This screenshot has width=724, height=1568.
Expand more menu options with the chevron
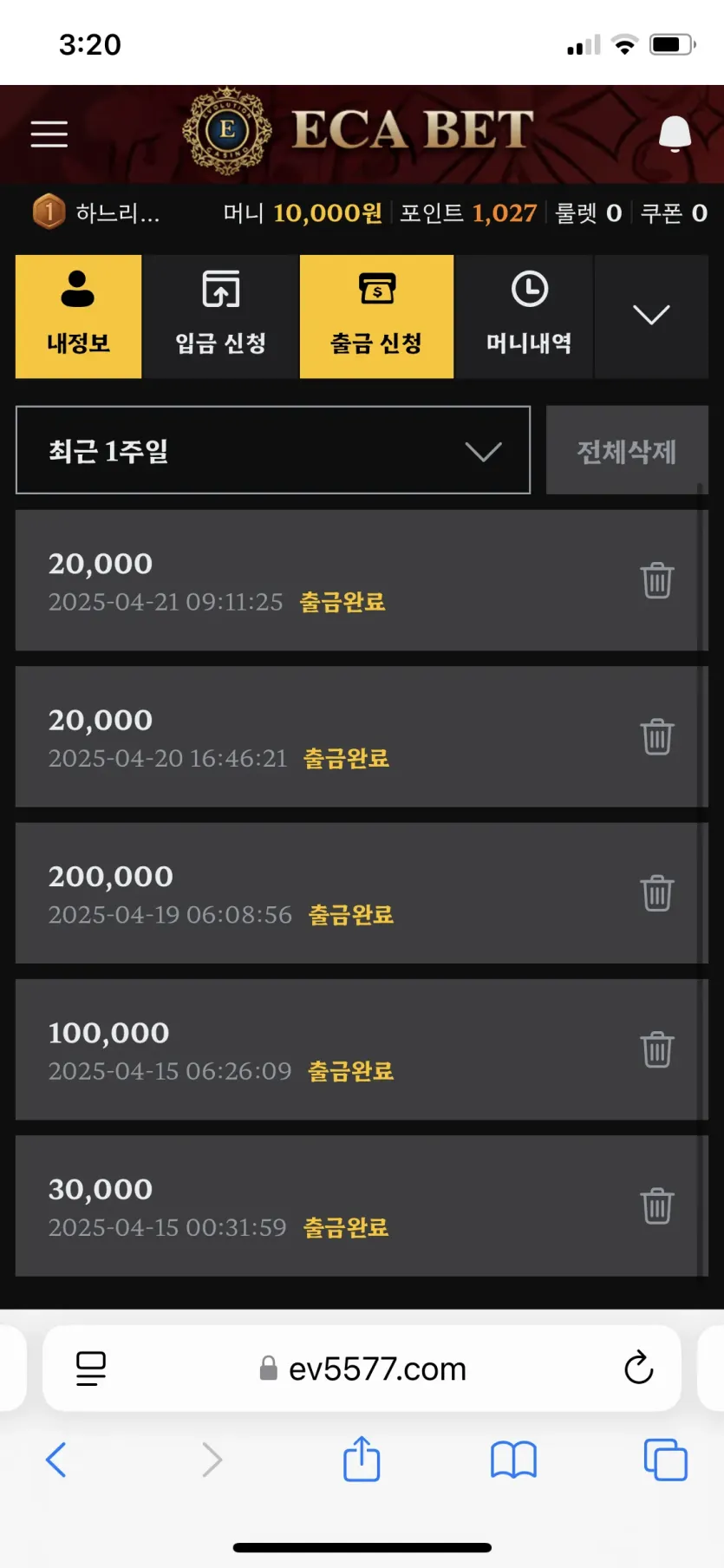point(651,316)
